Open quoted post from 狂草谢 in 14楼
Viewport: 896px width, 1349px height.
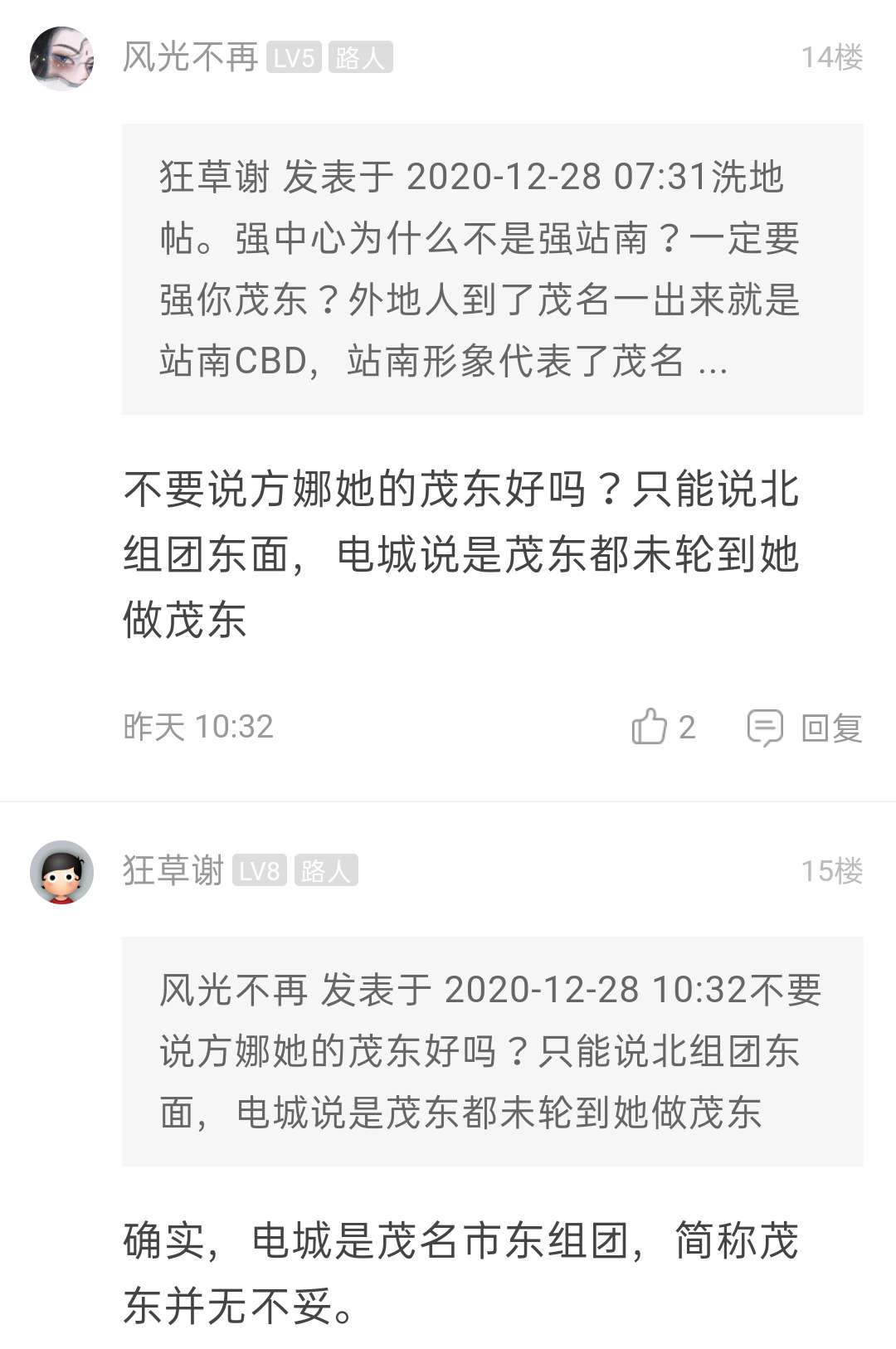pos(493,269)
